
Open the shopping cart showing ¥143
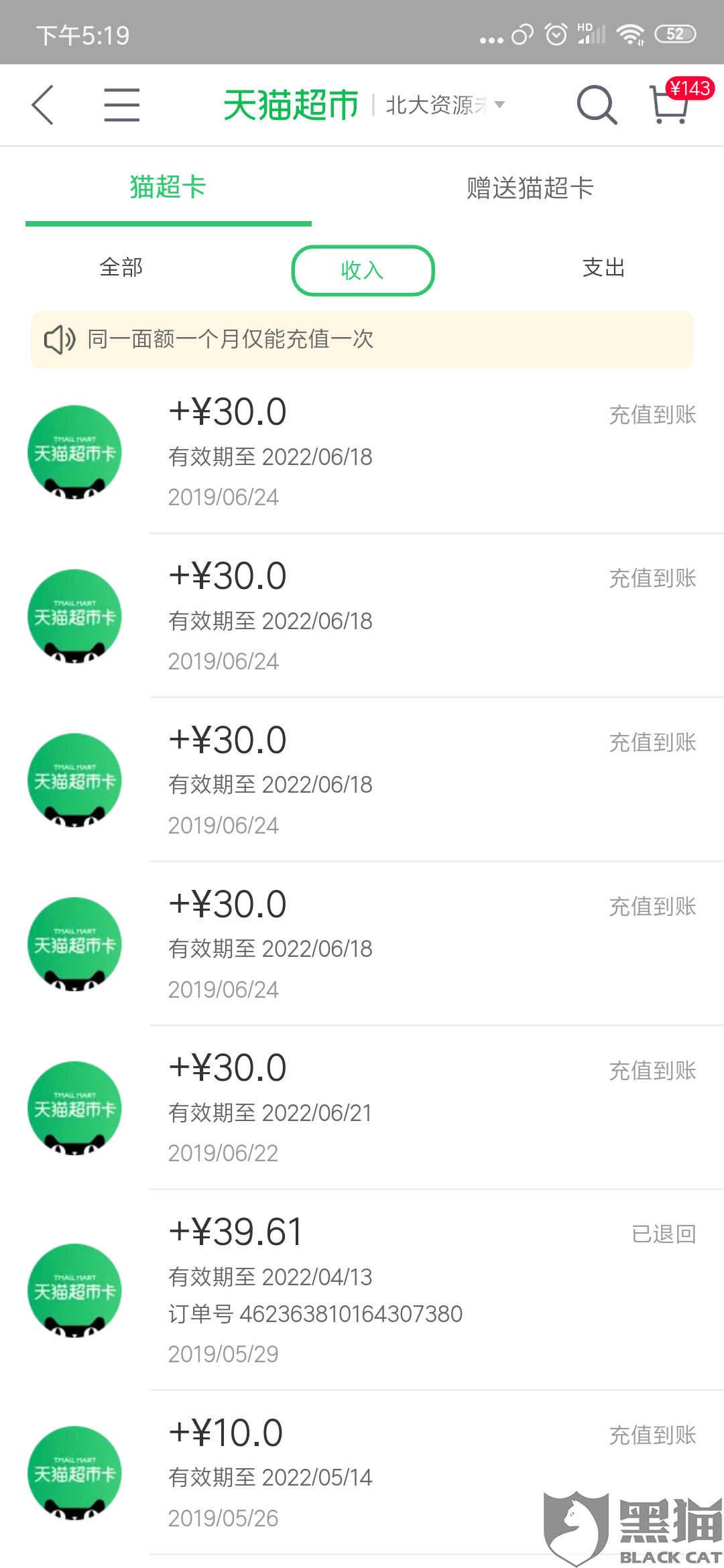pyautogui.click(x=672, y=104)
